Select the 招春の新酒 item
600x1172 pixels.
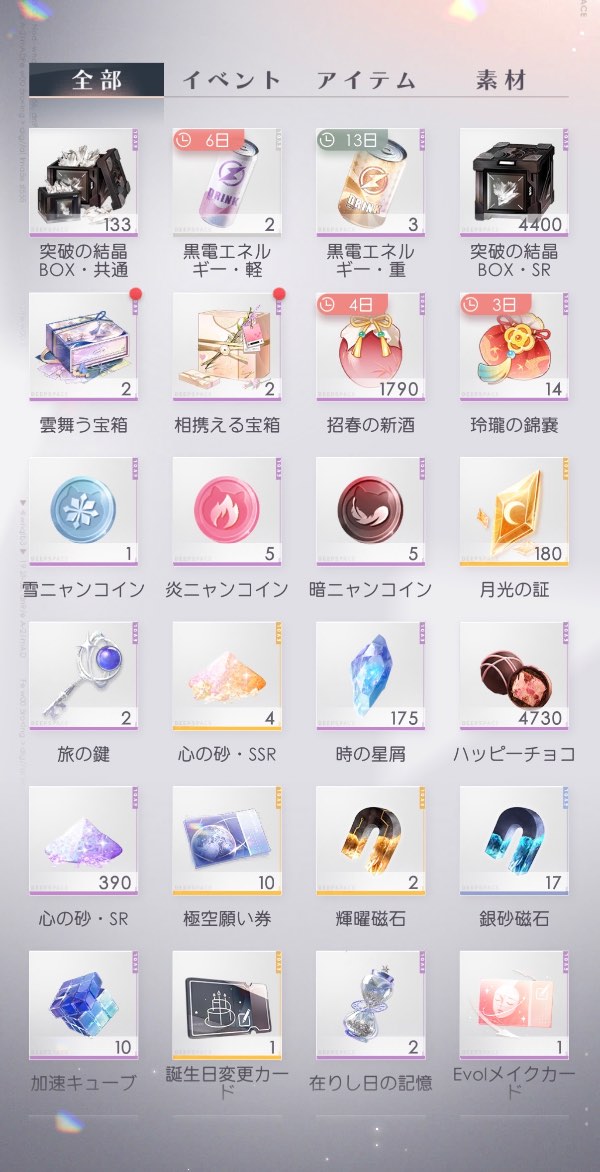(370, 346)
